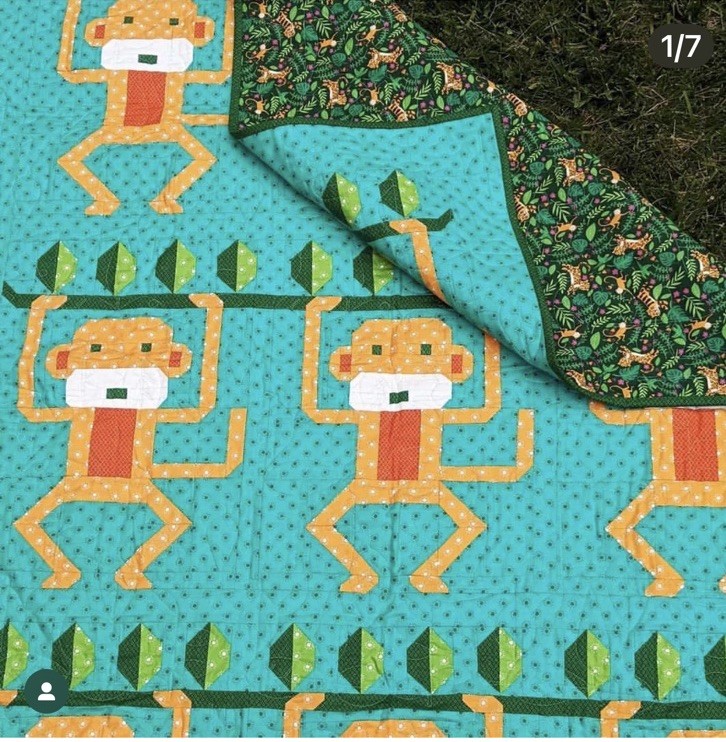Show tagged people on this photo
Screen dimensions: 726x742
[46, 690]
